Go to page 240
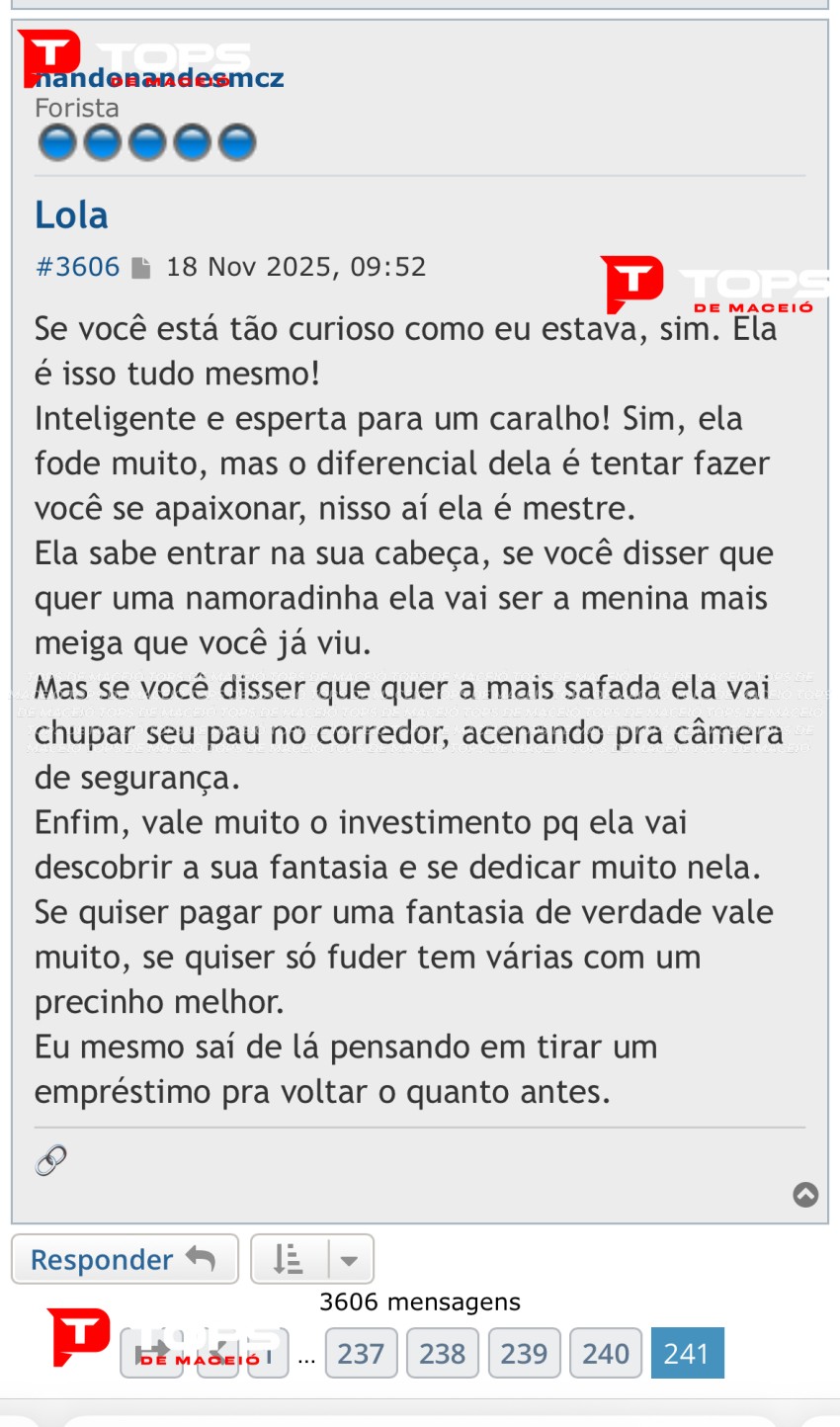Image resolution: width=840 pixels, height=1427 pixels. point(605,1353)
